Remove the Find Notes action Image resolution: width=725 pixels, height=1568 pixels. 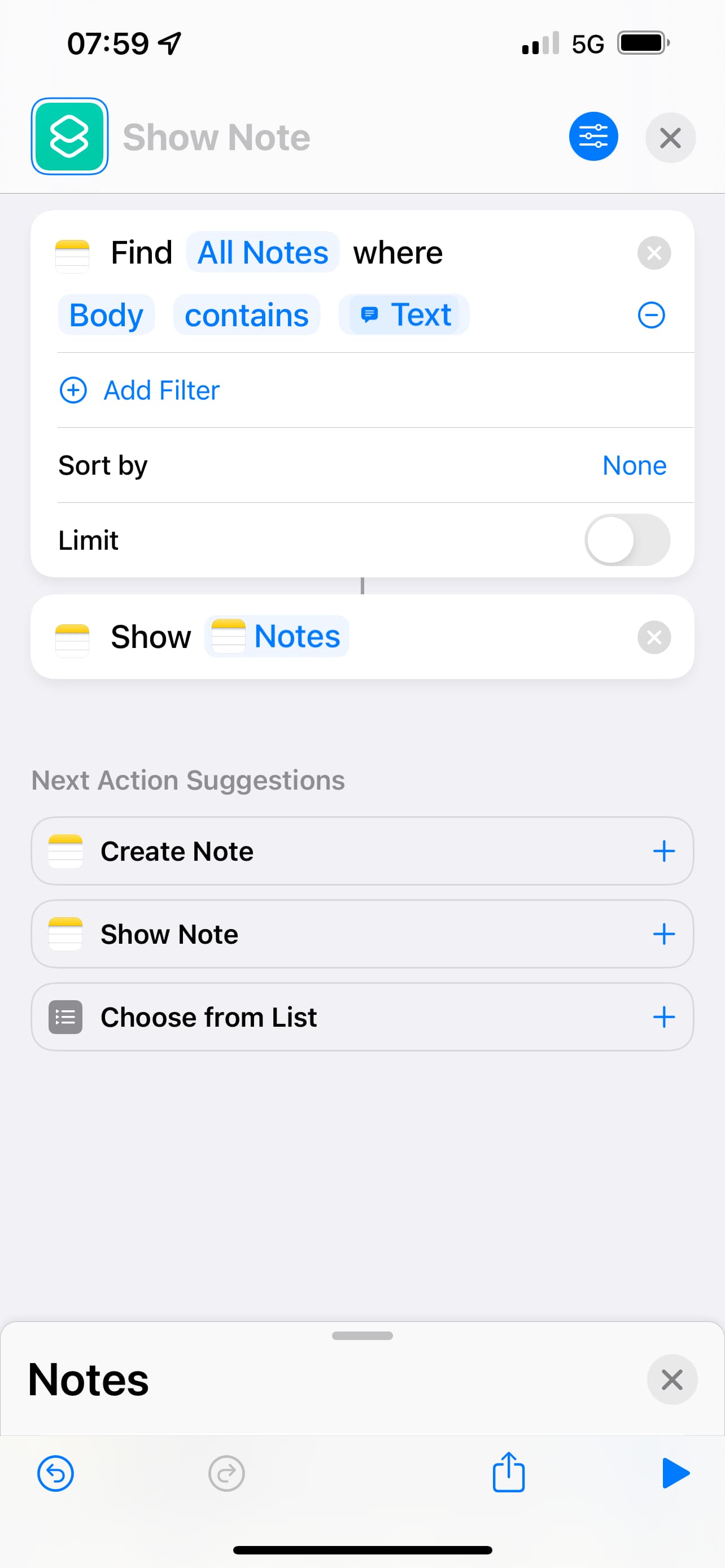tap(654, 253)
